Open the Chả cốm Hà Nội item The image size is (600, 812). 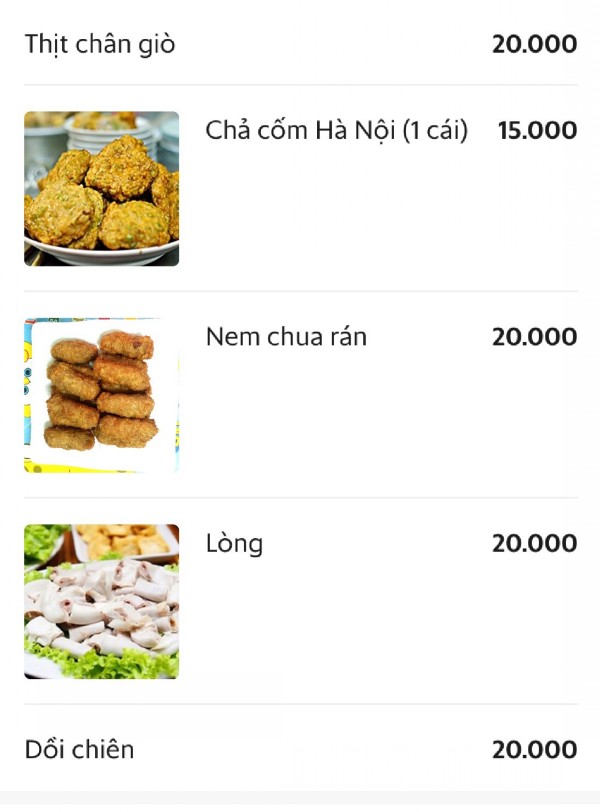(336, 131)
